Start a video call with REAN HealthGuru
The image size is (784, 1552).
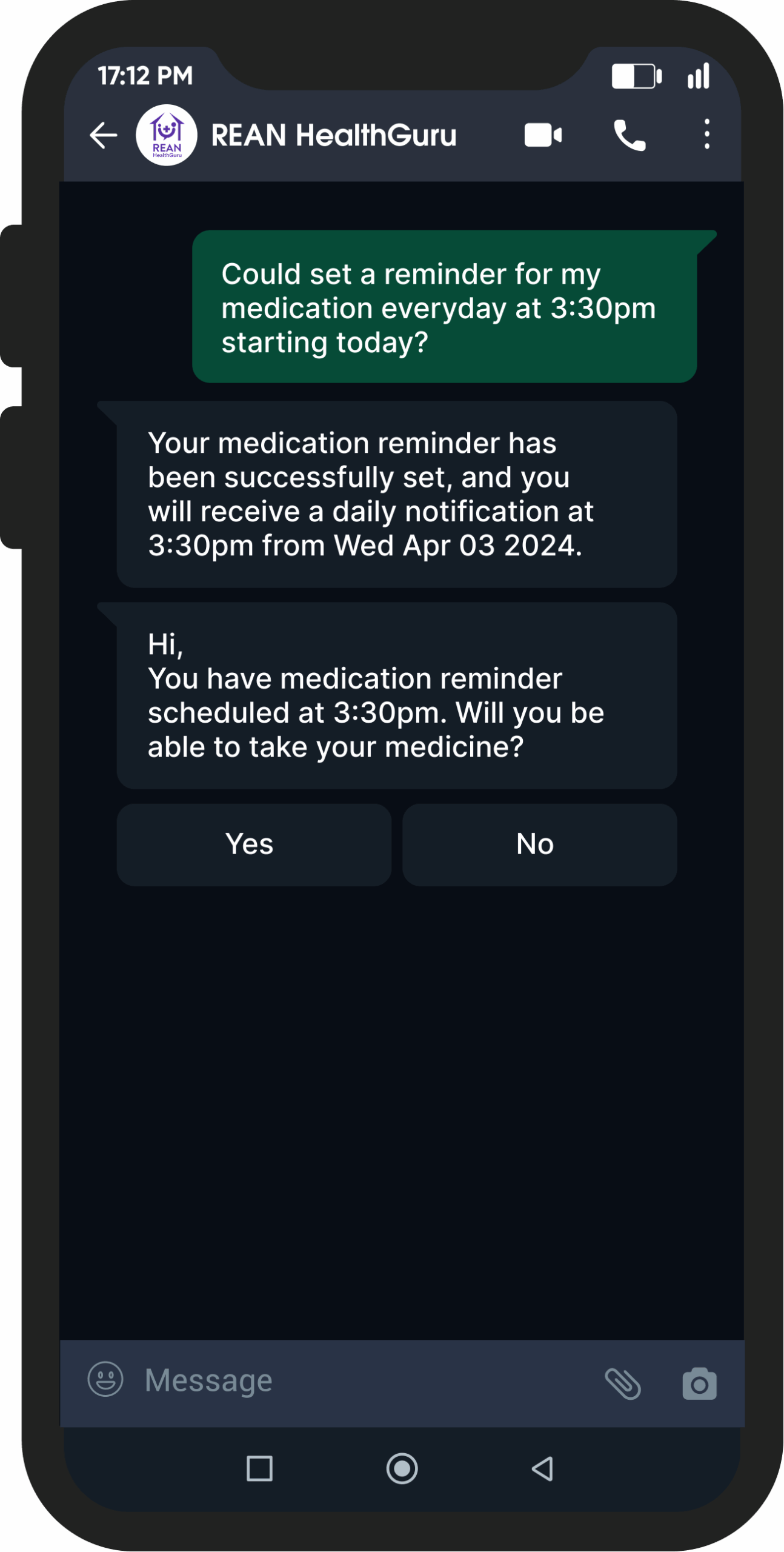pos(543,135)
